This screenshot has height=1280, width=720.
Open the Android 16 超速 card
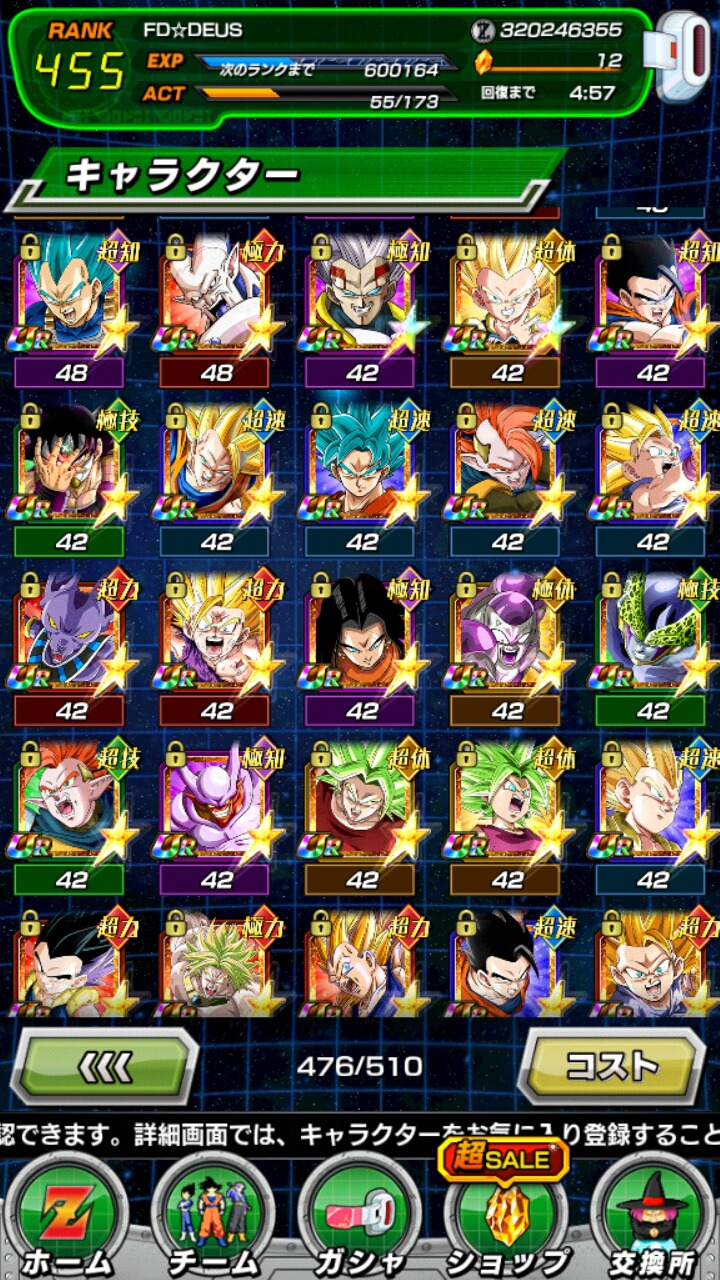[507, 465]
